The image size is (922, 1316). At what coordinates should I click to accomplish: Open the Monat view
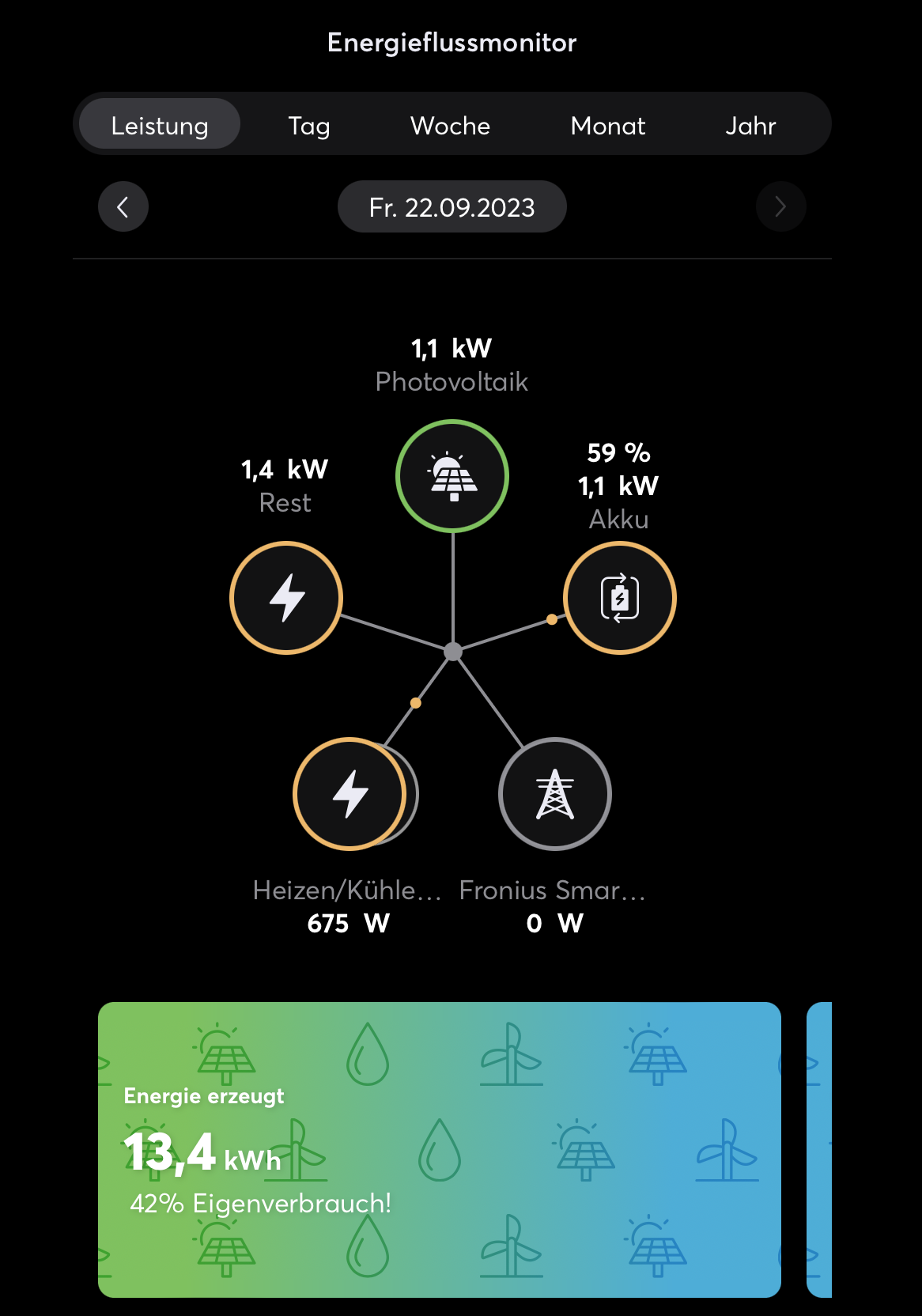click(607, 125)
